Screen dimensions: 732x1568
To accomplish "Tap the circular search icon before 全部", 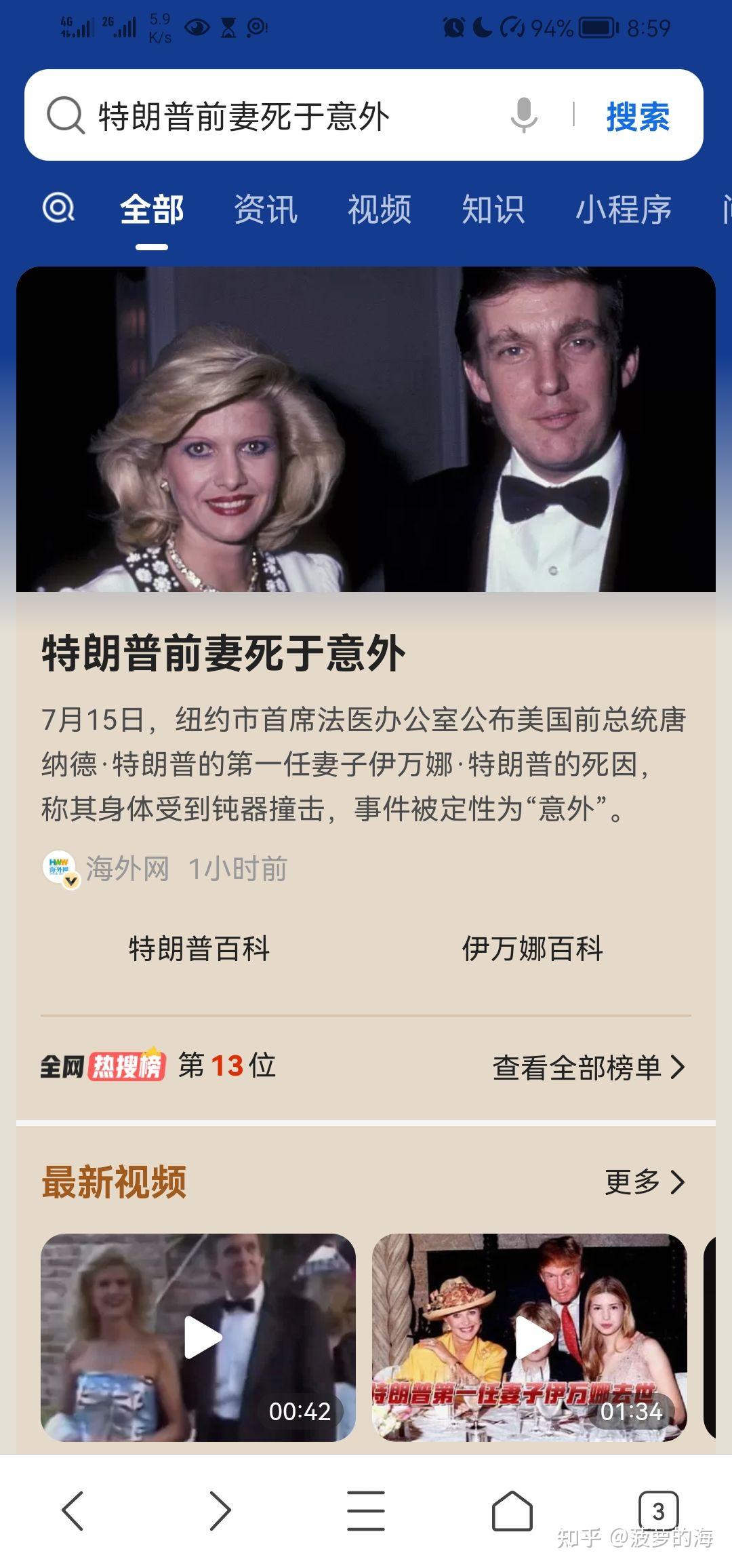I will click(x=58, y=208).
